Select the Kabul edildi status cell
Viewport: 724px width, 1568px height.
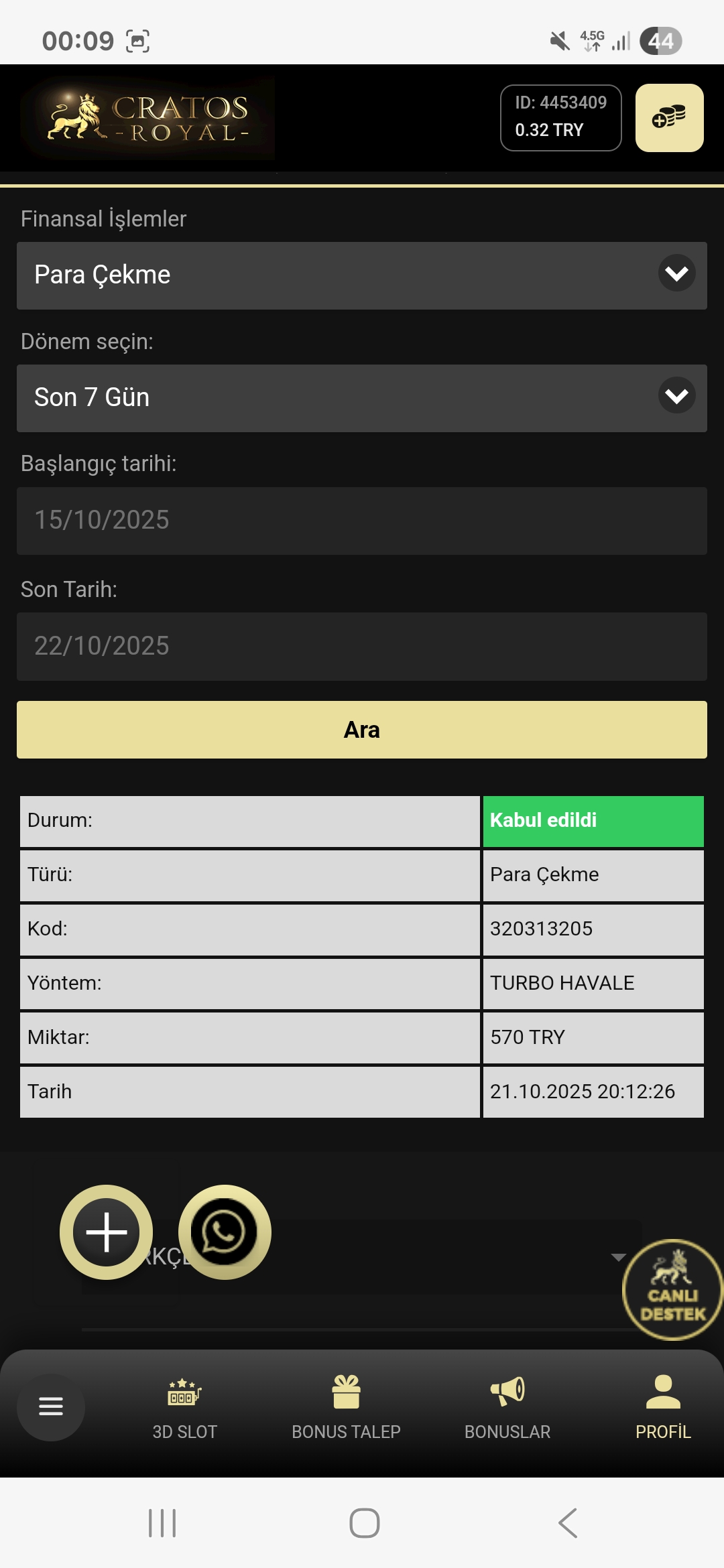point(593,821)
